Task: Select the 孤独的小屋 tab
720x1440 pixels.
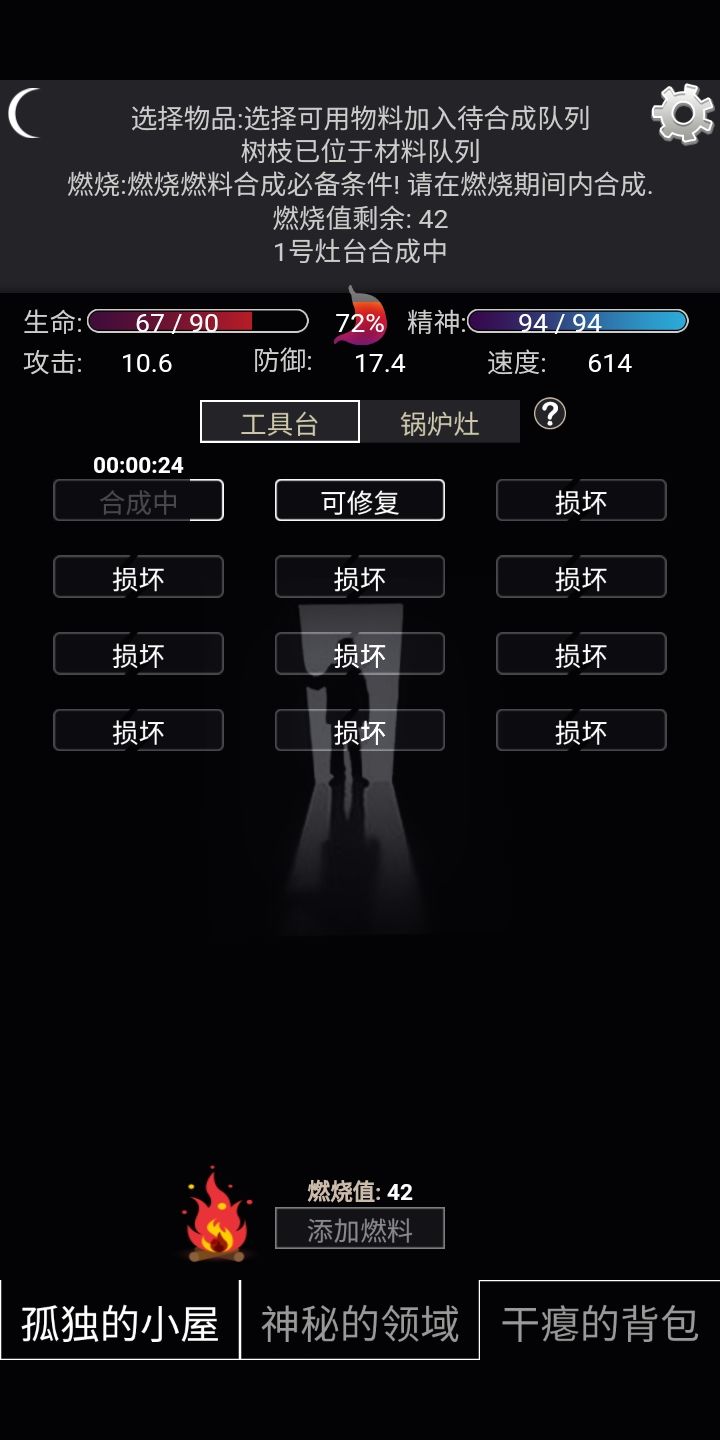Action: (x=118, y=1320)
